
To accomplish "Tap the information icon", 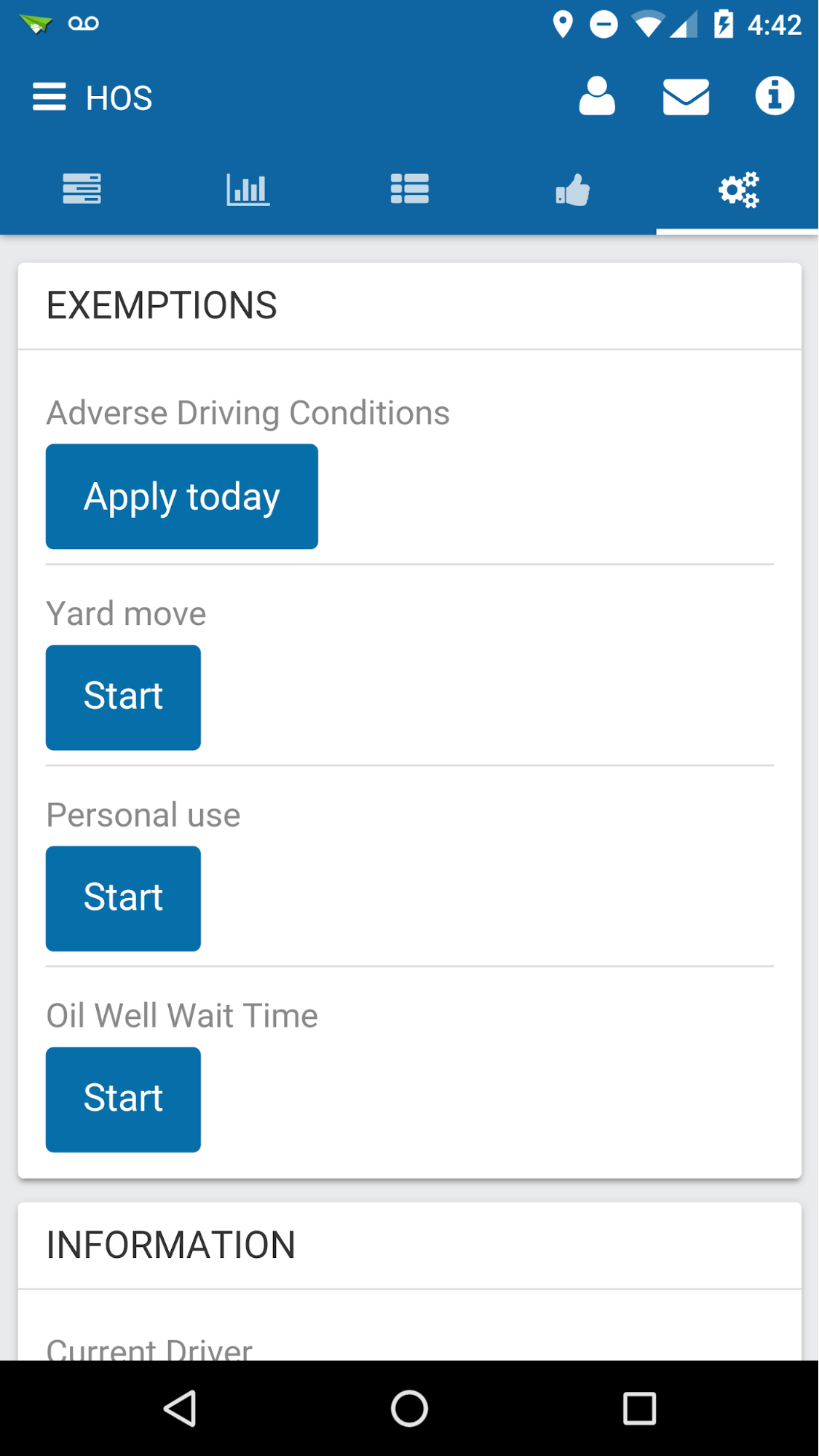I will (775, 96).
